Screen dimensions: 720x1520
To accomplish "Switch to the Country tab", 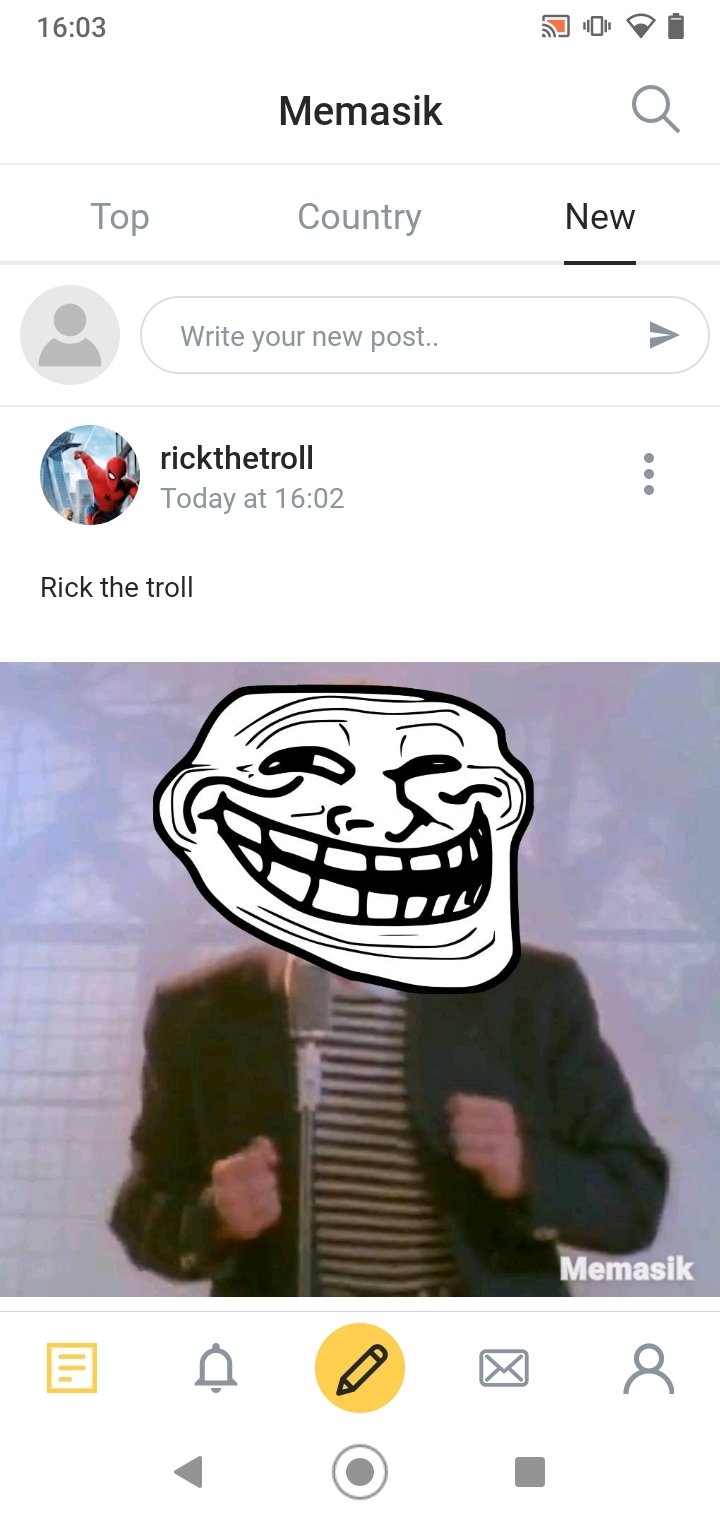I will pyautogui.click(x=359, y=216).
